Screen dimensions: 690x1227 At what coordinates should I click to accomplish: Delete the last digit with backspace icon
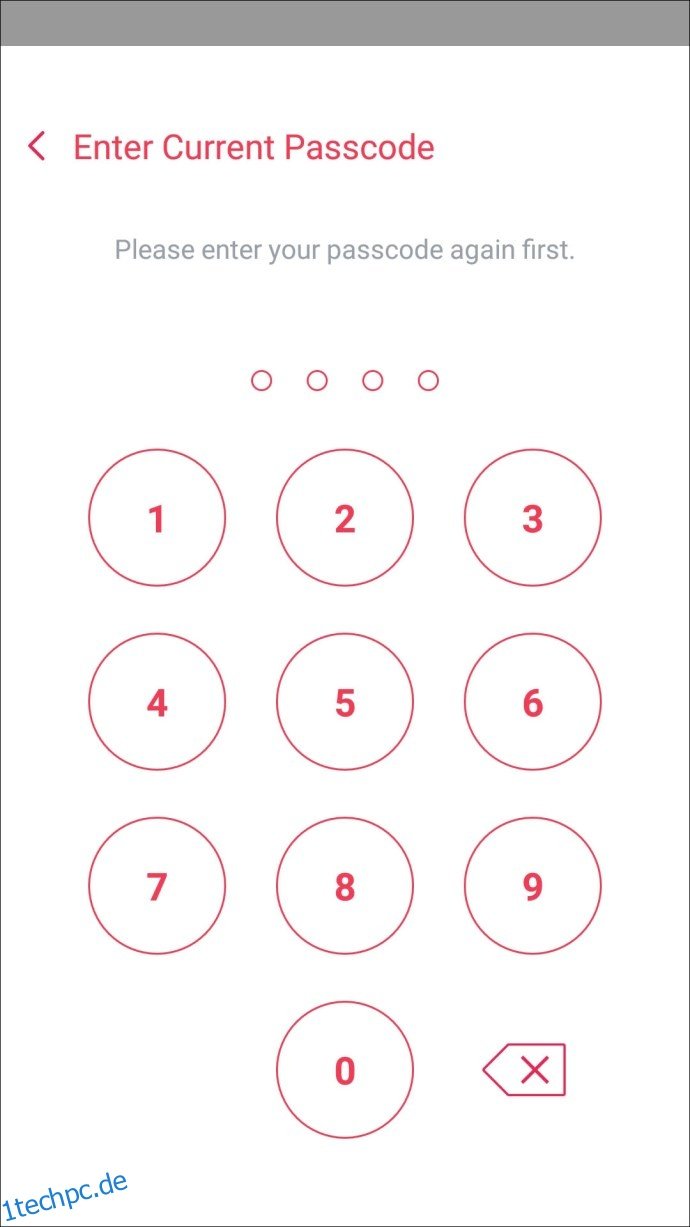point(525,1070)
